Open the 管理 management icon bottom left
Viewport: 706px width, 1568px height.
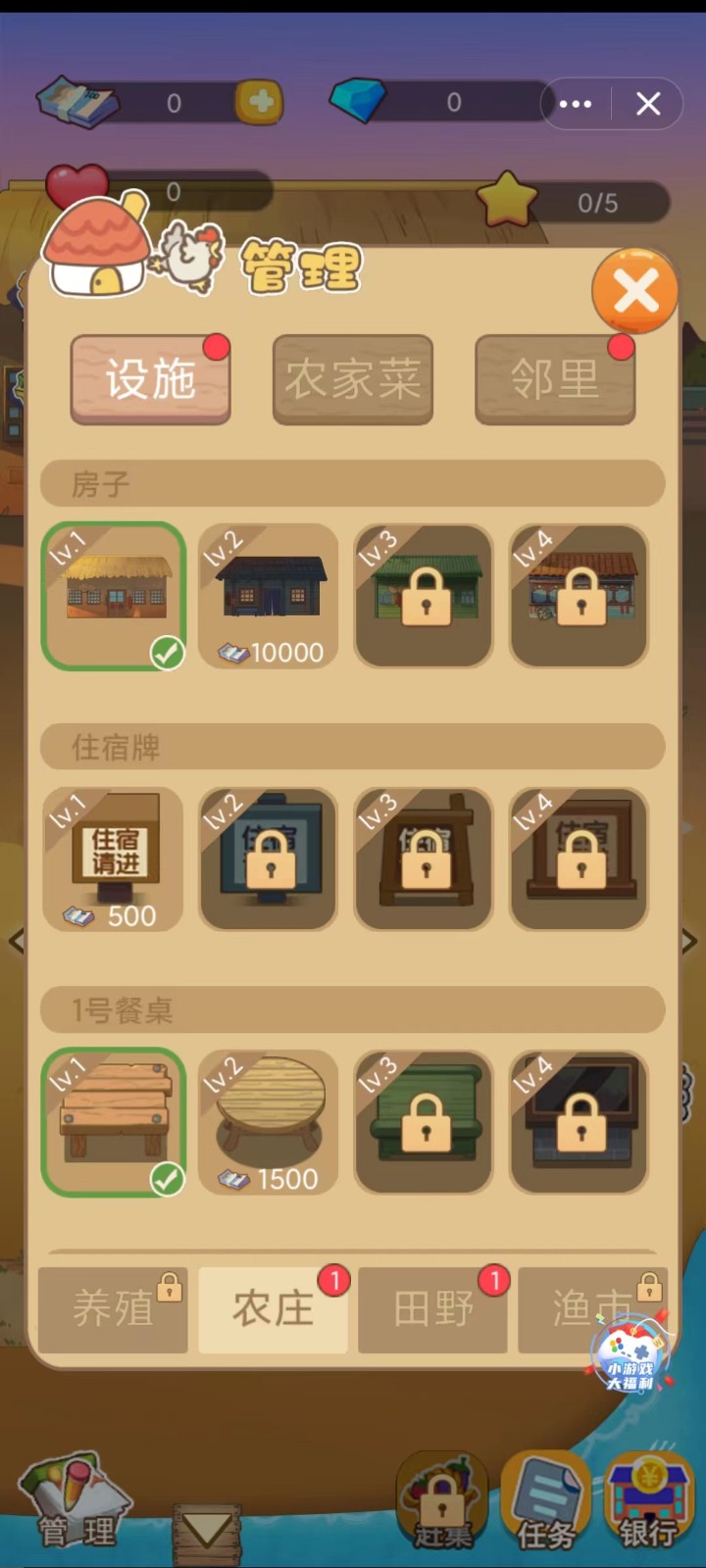[74, 1499]
